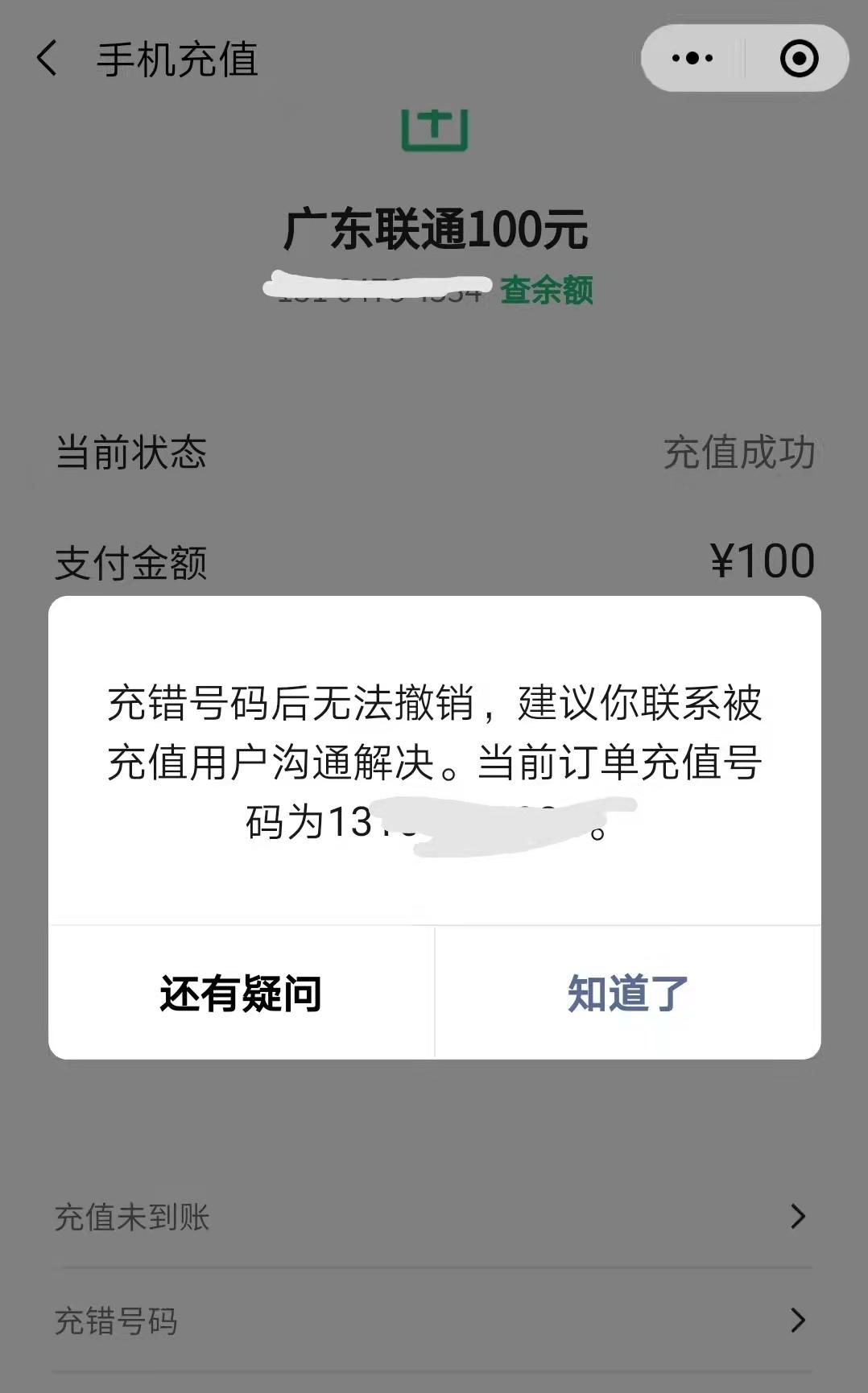Open the mini-program three-dot menu

coord(694,57)
